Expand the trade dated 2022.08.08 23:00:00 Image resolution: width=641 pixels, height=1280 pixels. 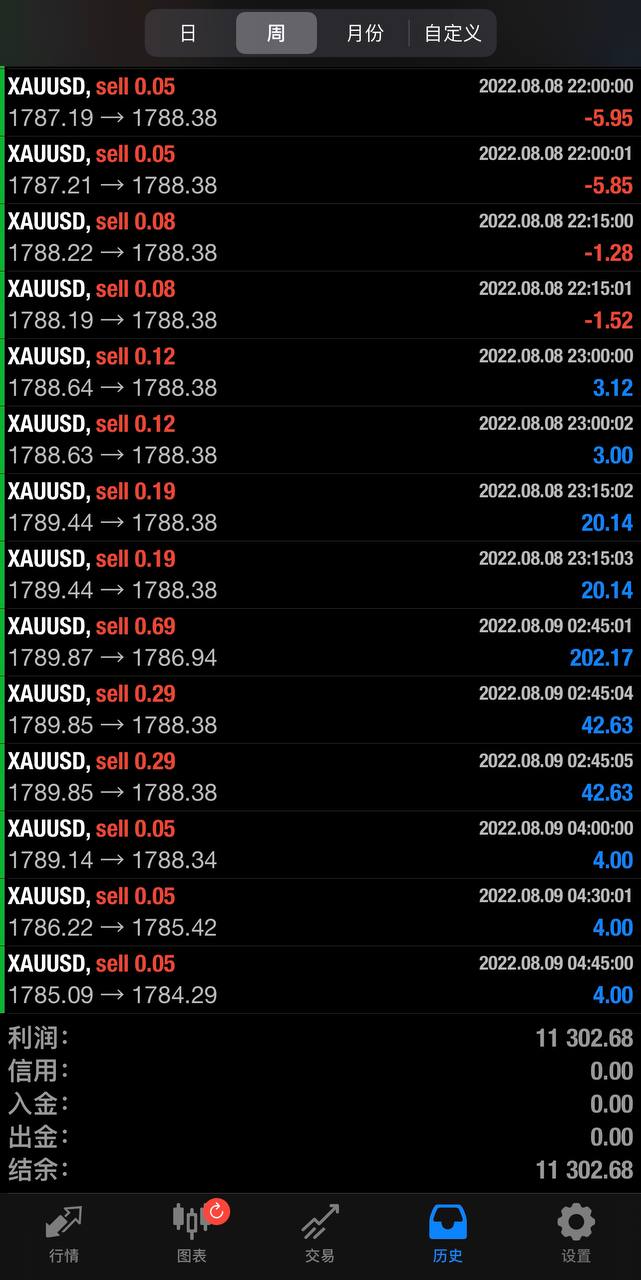point(320,372)
